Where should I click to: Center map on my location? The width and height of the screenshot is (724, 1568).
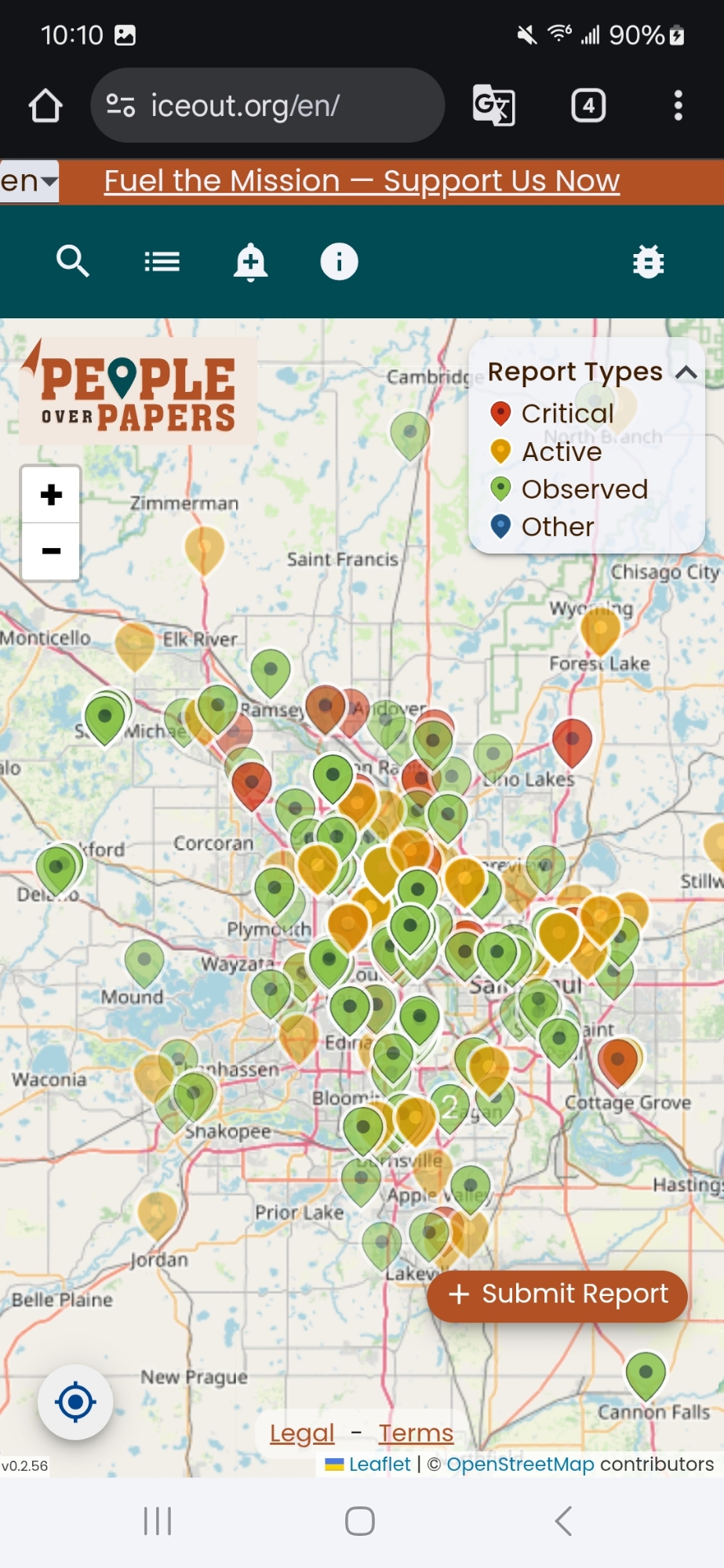click(75, 1402)
